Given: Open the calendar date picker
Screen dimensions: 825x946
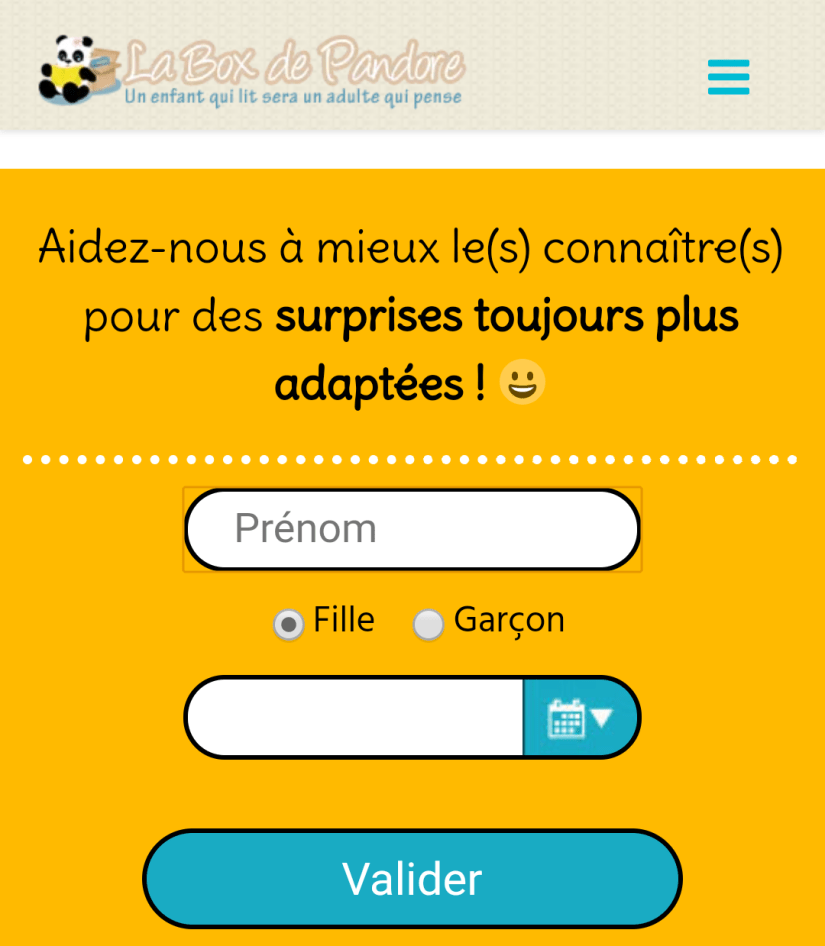Looking at the screenshot, I should click(580, 718).
